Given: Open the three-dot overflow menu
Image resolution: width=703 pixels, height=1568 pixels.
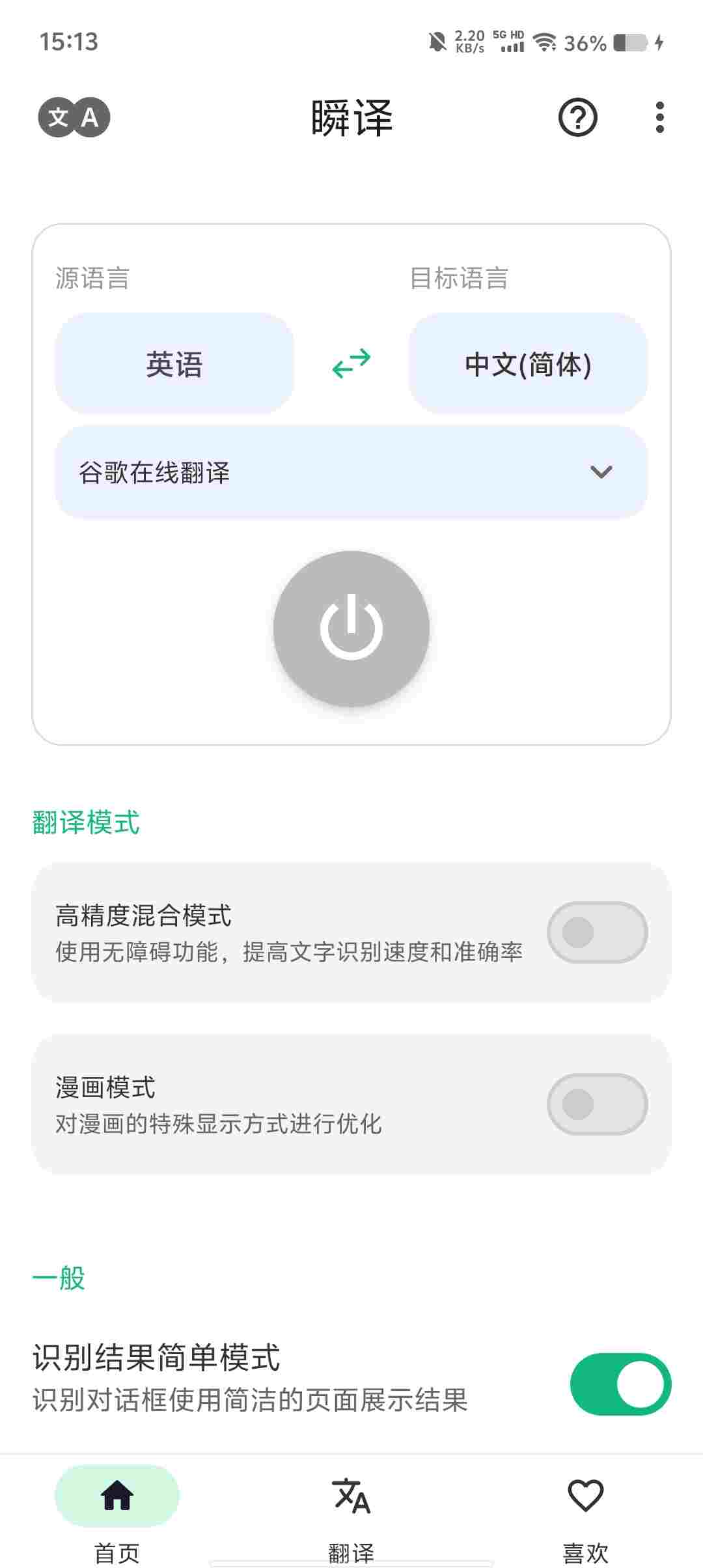Looking at the screenshot, I should click(x=659, y=118).
